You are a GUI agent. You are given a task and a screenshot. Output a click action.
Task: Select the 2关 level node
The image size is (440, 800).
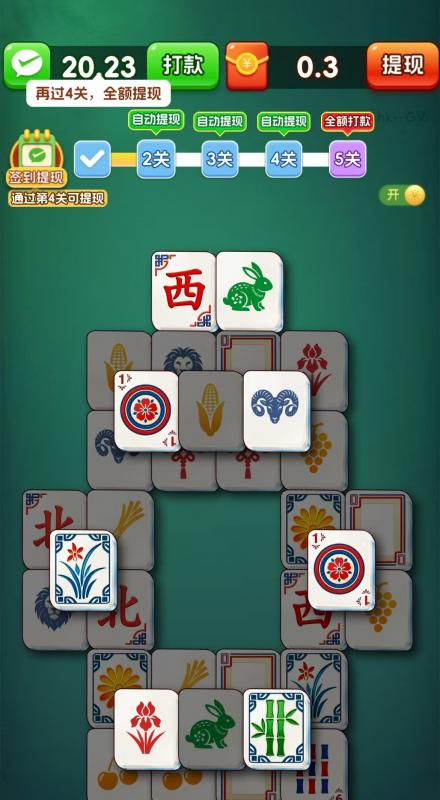tap(156, 159)
